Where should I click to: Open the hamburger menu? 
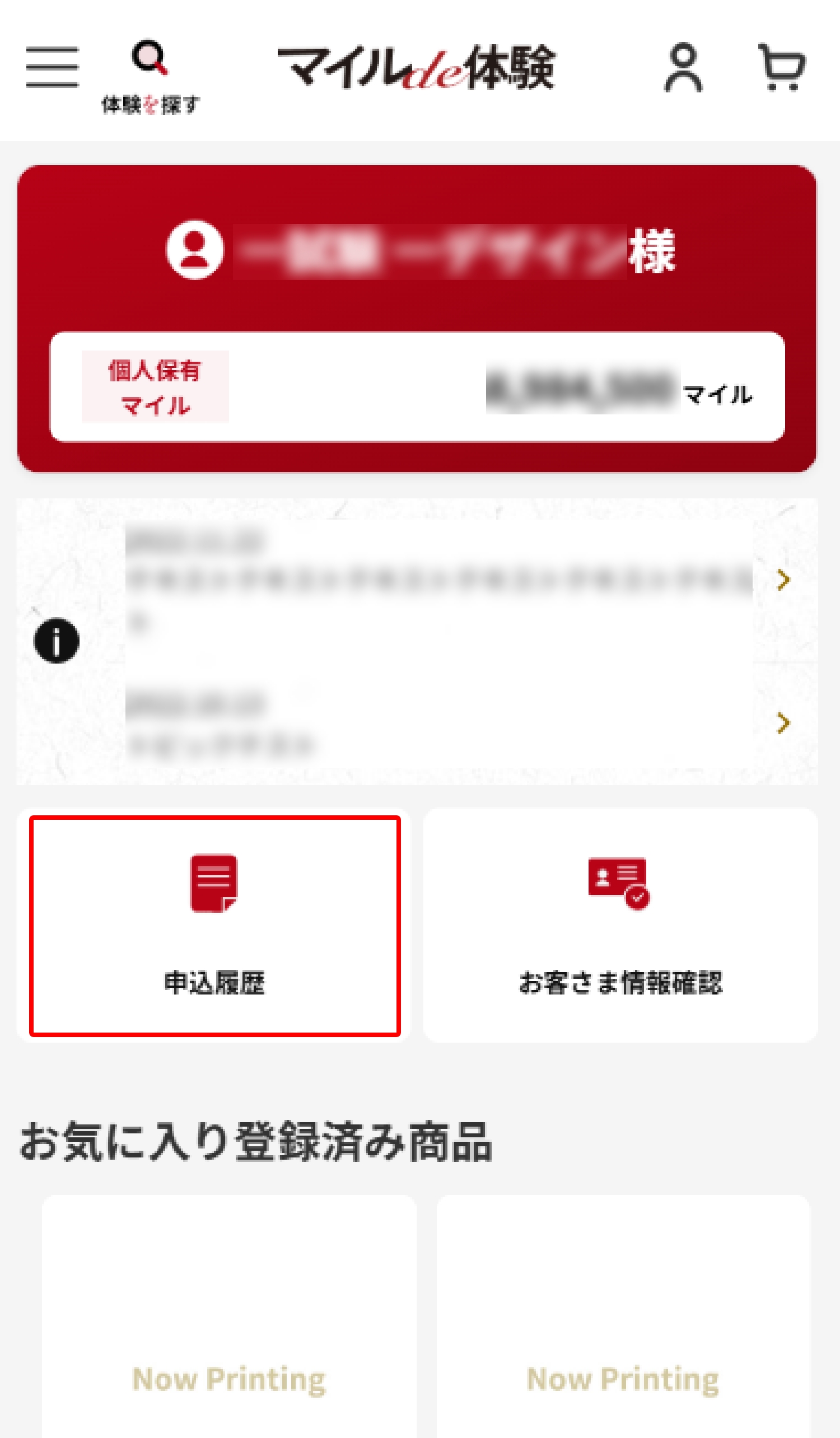pyautogui.click(x=52, y=67)
